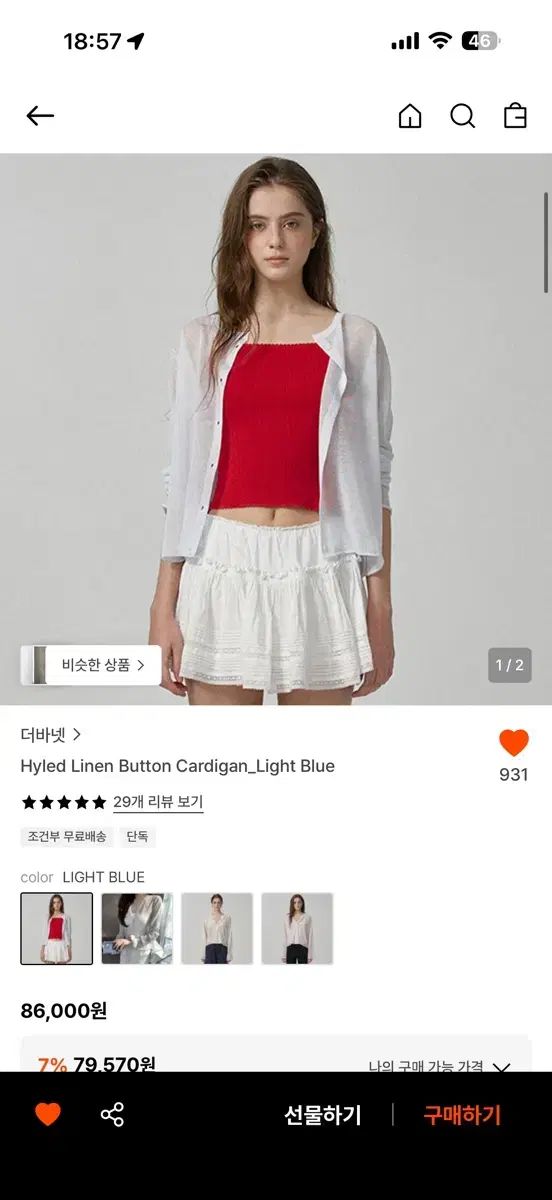This screenshot has height=1200, width=552.
Task: Tap the heart icon in bottom bar
Action: pyautogui.click(x=48, y=1115)
